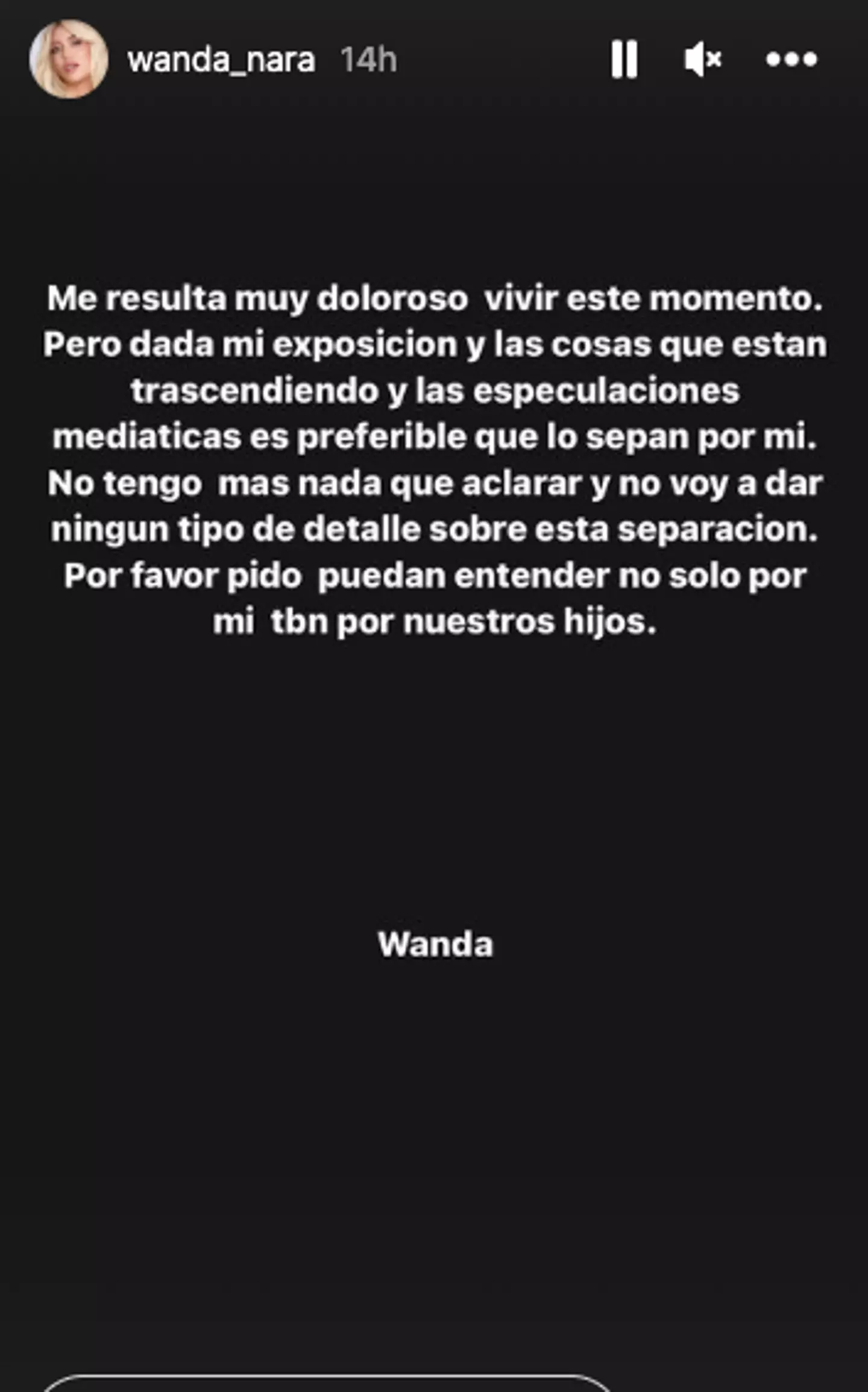Open wanda_nara's profile picture
The image size is (868, 1392).
tap(69, 59)
